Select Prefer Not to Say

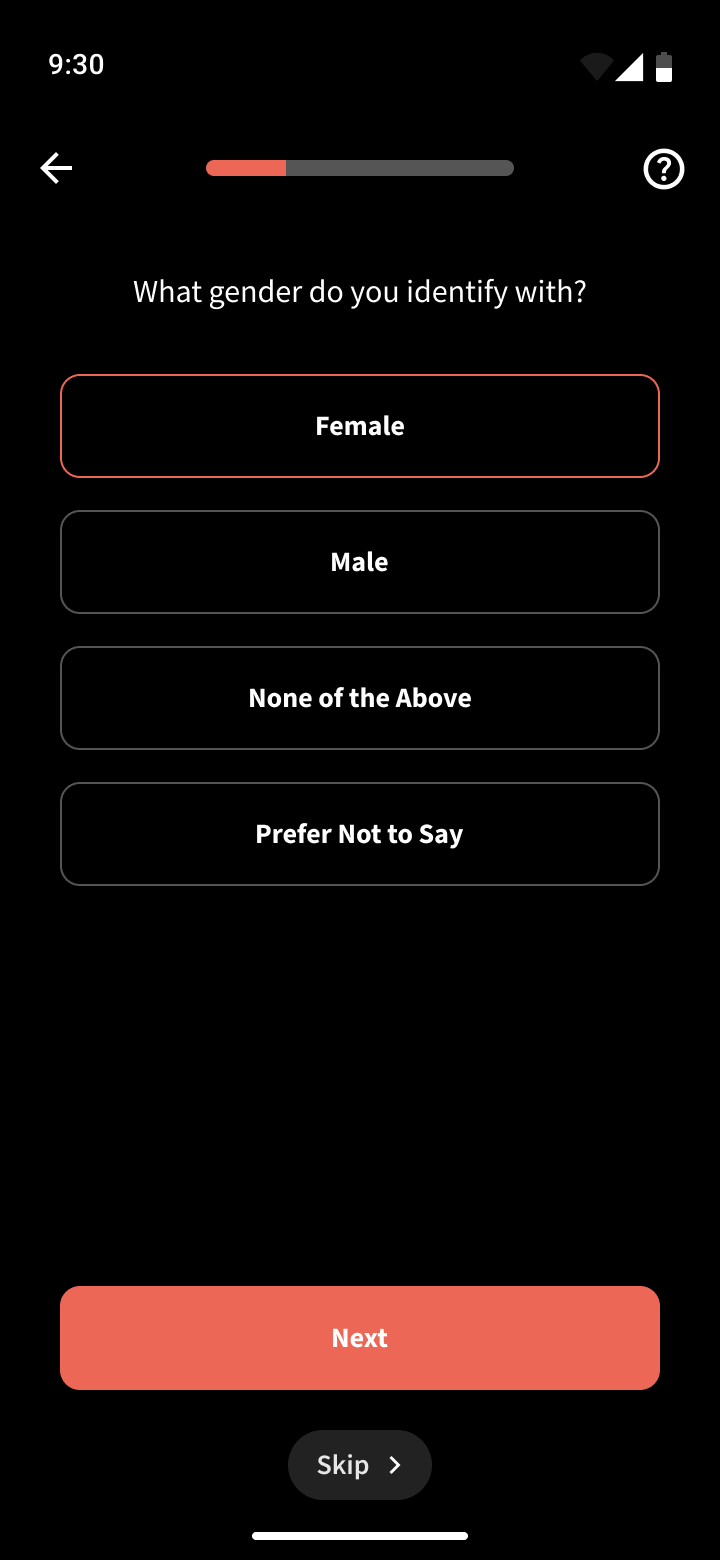[360, 834]
